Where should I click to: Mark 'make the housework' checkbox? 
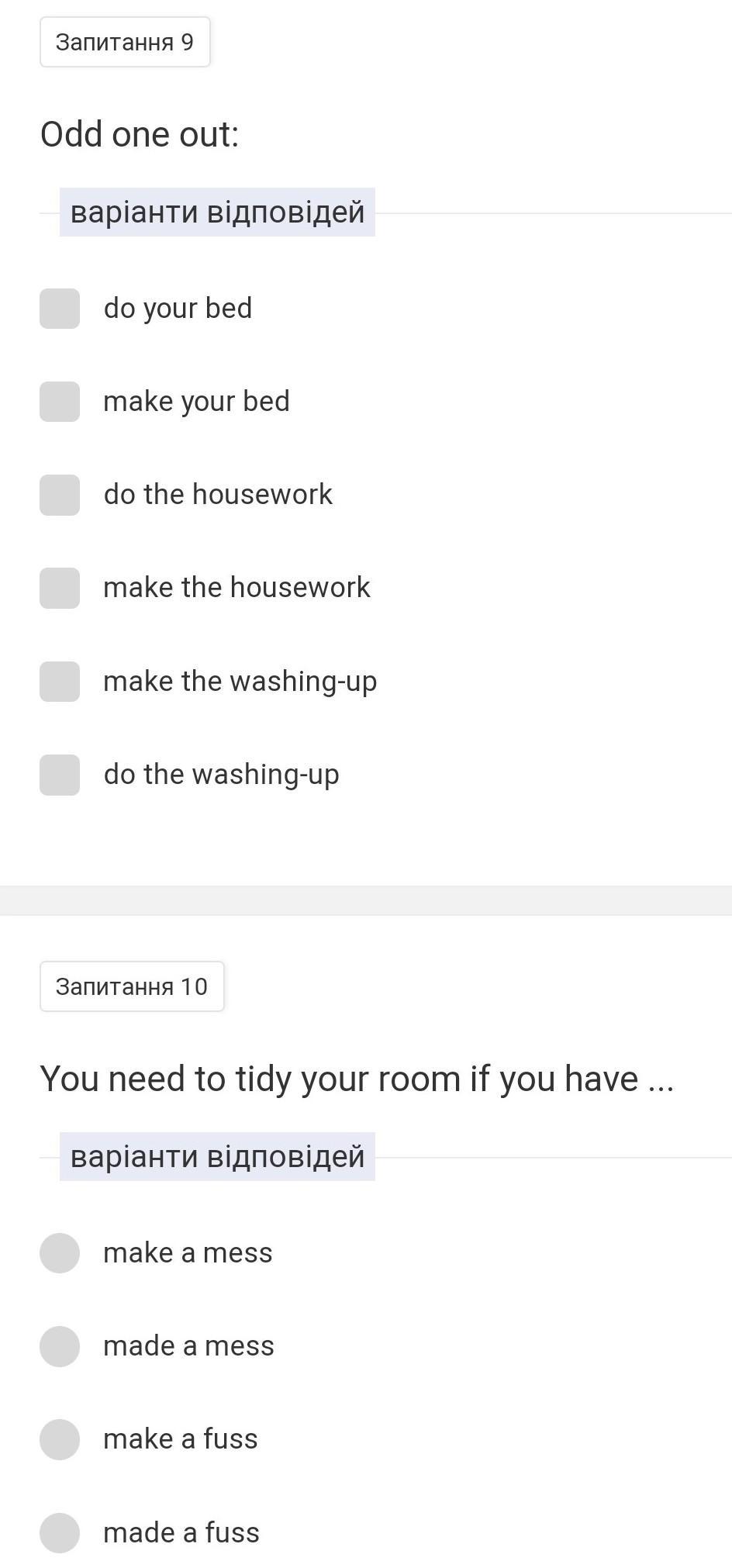[60, 588]
